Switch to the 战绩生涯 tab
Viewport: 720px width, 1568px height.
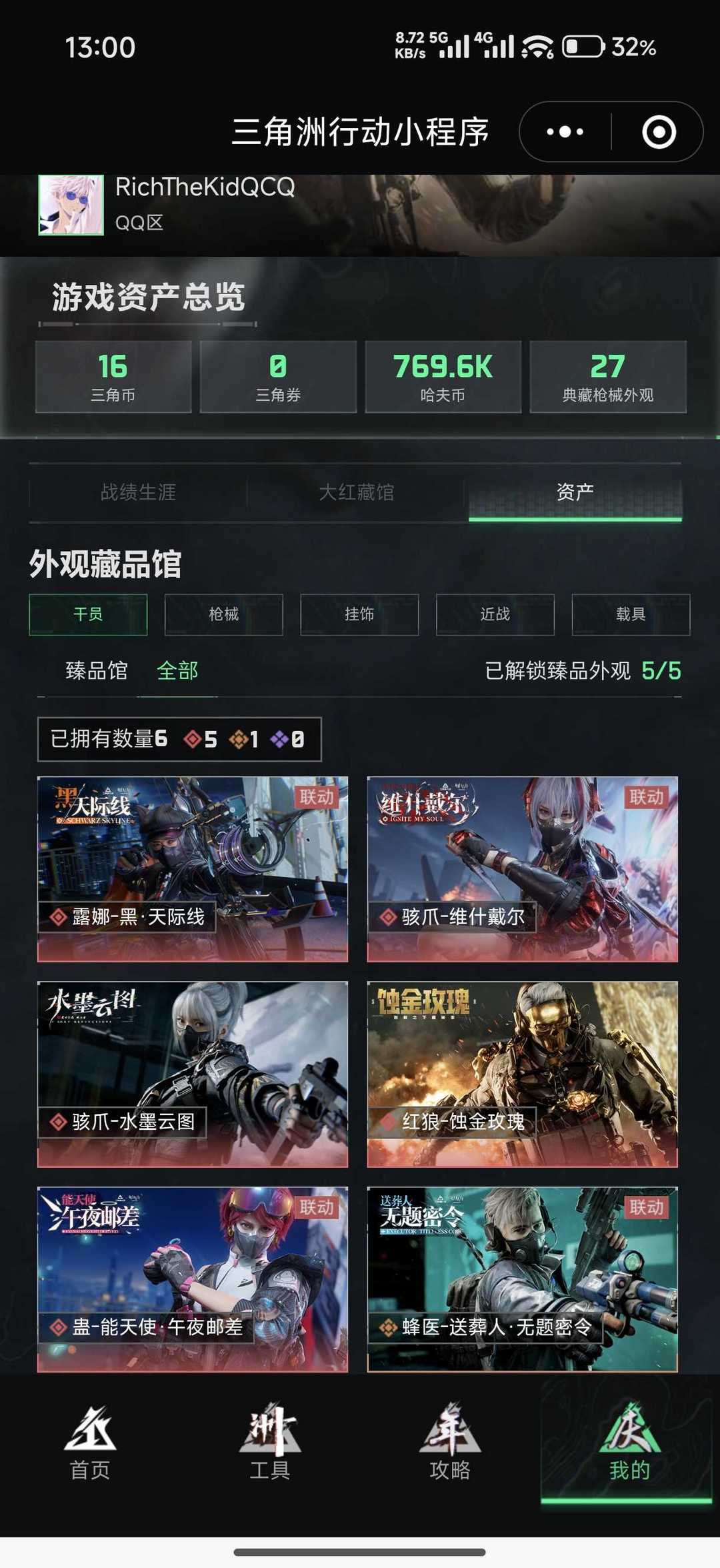138,492
